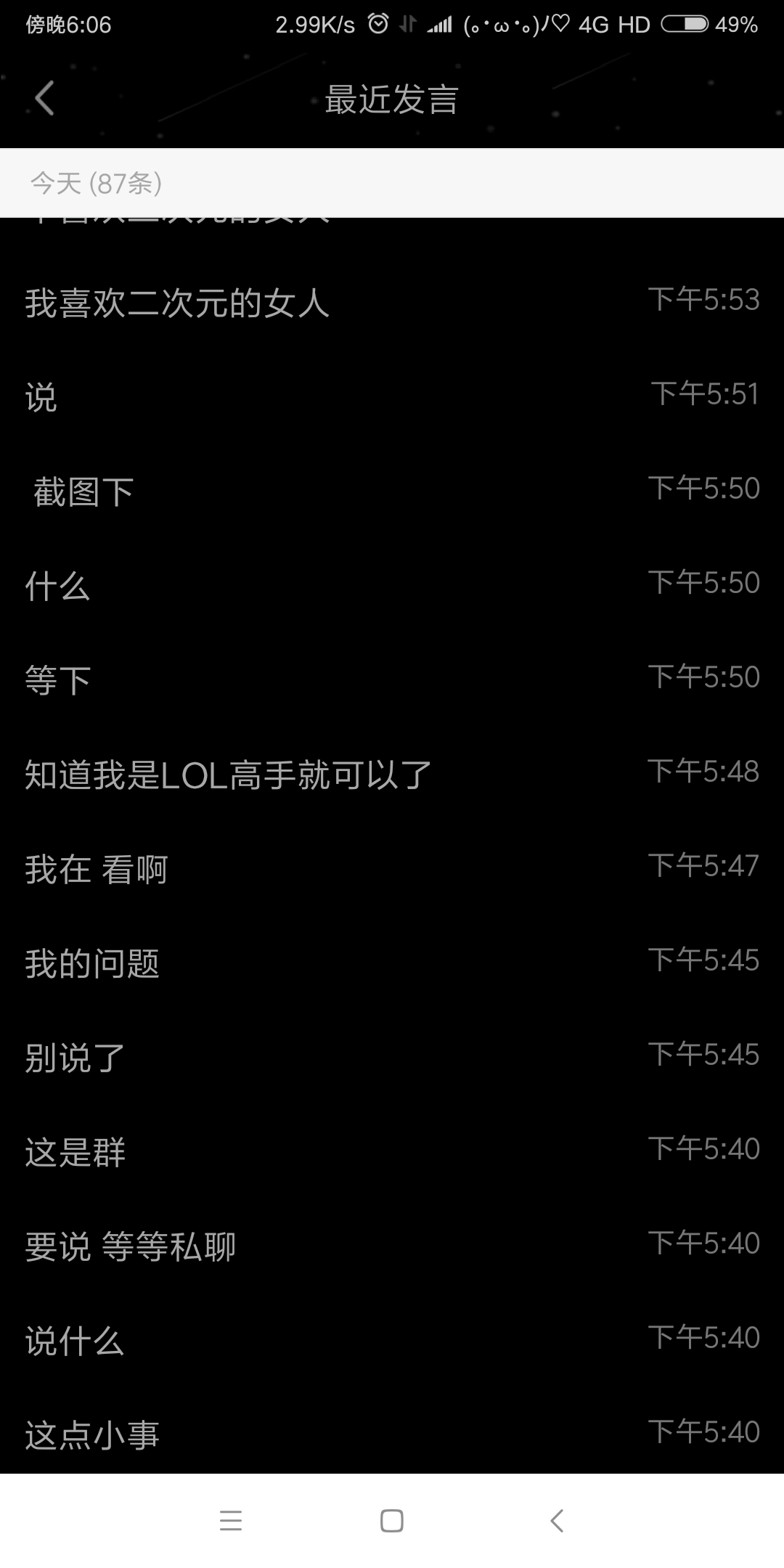Tap the battery indicator showing 49%
Screen dimensions: 784x1568
(685, 24)
